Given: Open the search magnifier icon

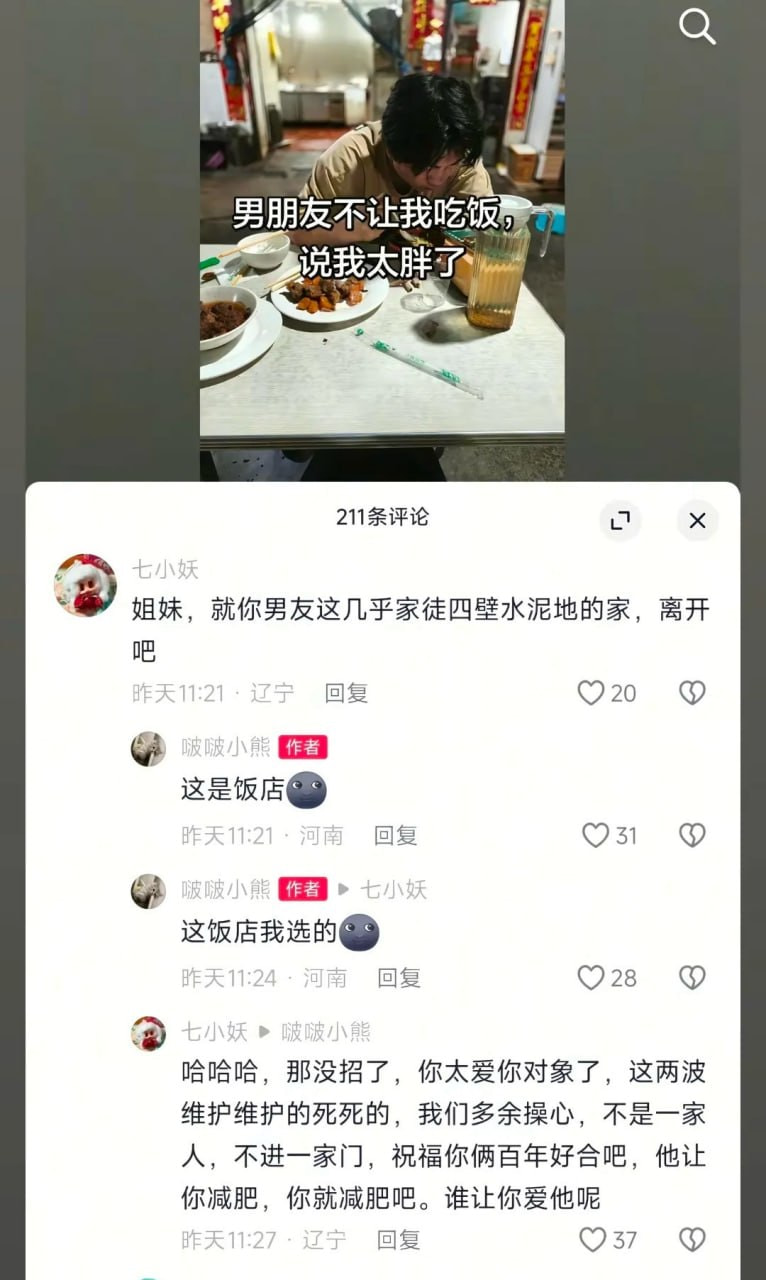Looking at the screenshot, I should 697,27.
